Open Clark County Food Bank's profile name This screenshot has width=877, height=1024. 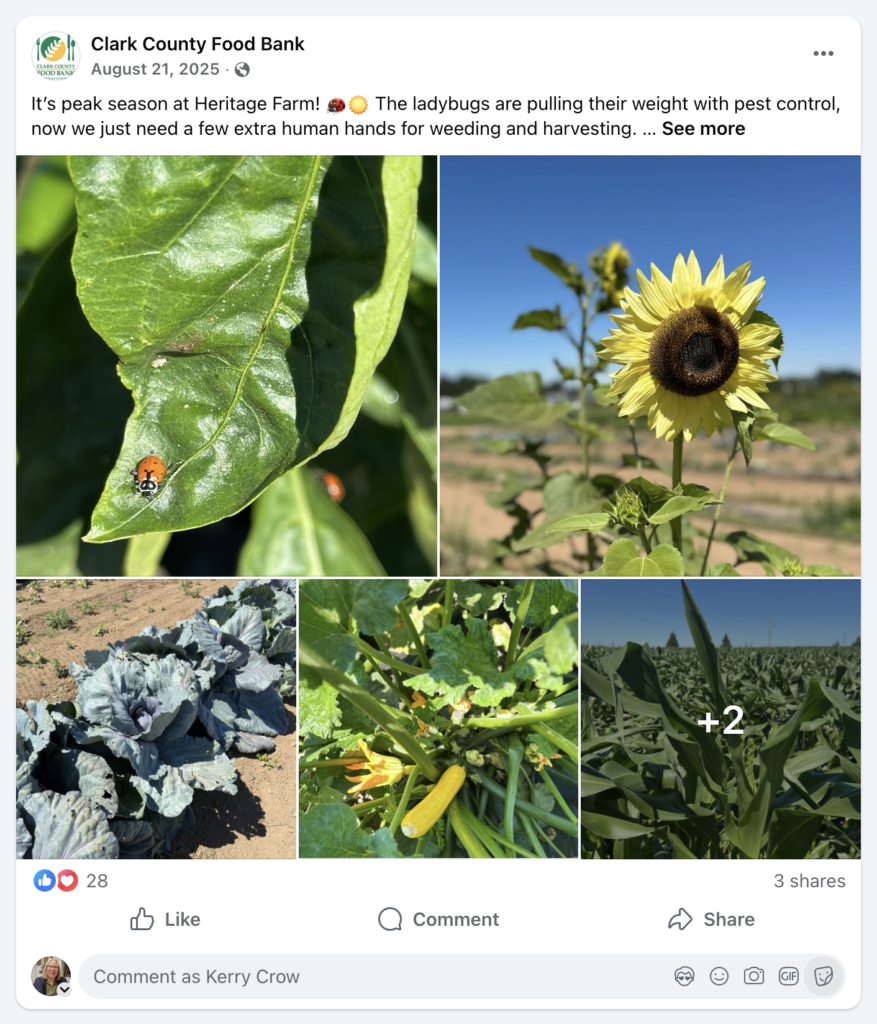coord(197,44)
